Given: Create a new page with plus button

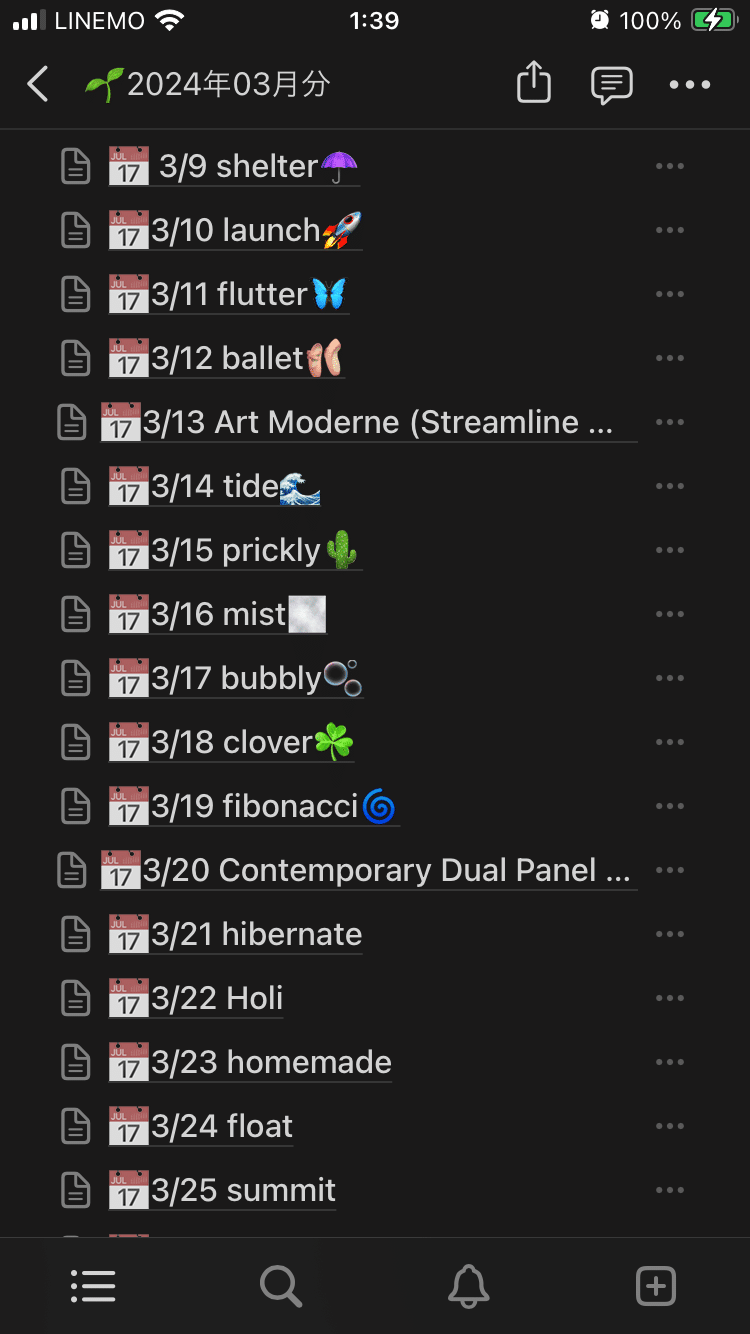Looking at the screenshot, I should click(x=656, y=1286).
